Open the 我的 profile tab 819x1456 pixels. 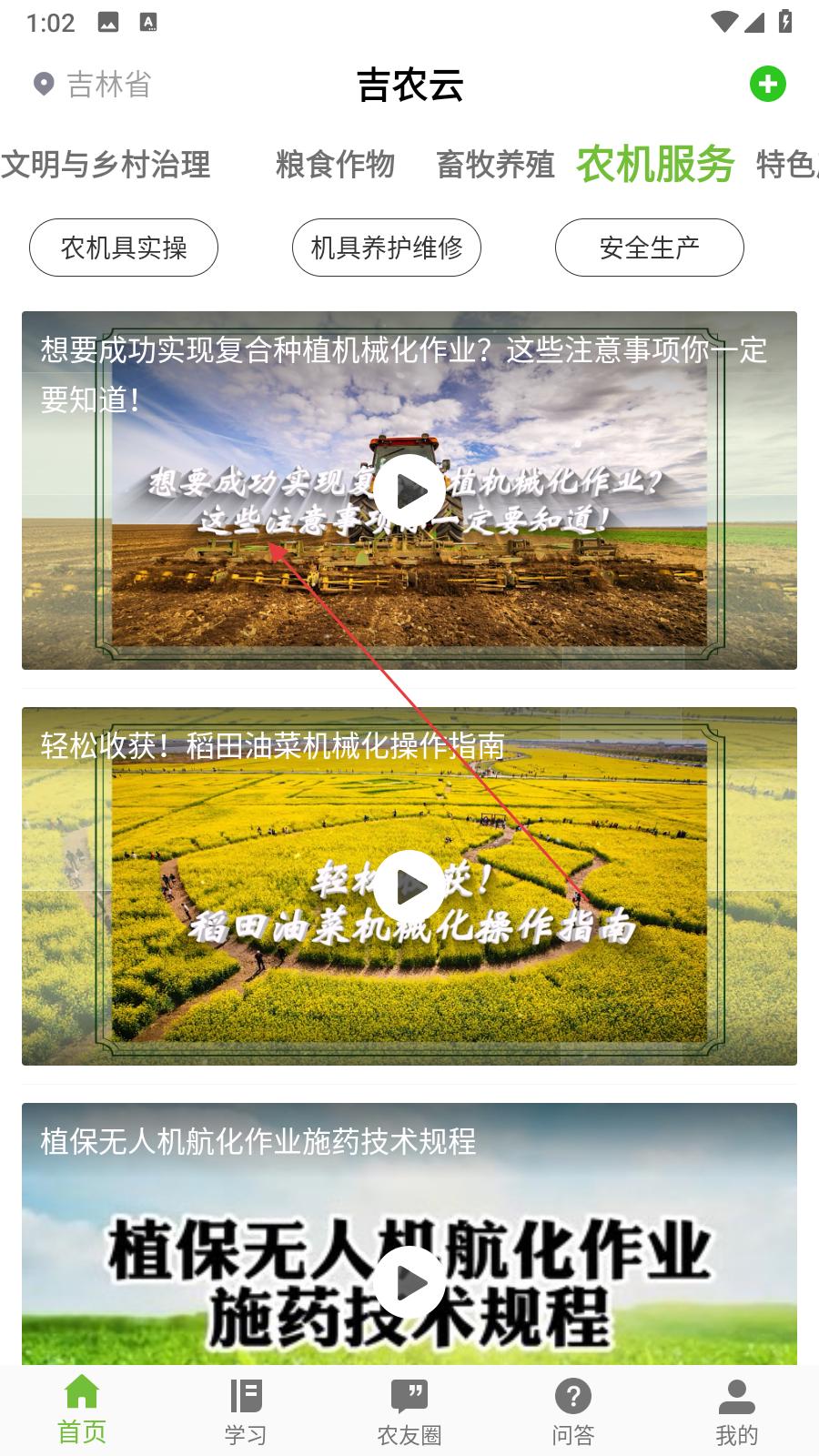tap(737, 1410)
